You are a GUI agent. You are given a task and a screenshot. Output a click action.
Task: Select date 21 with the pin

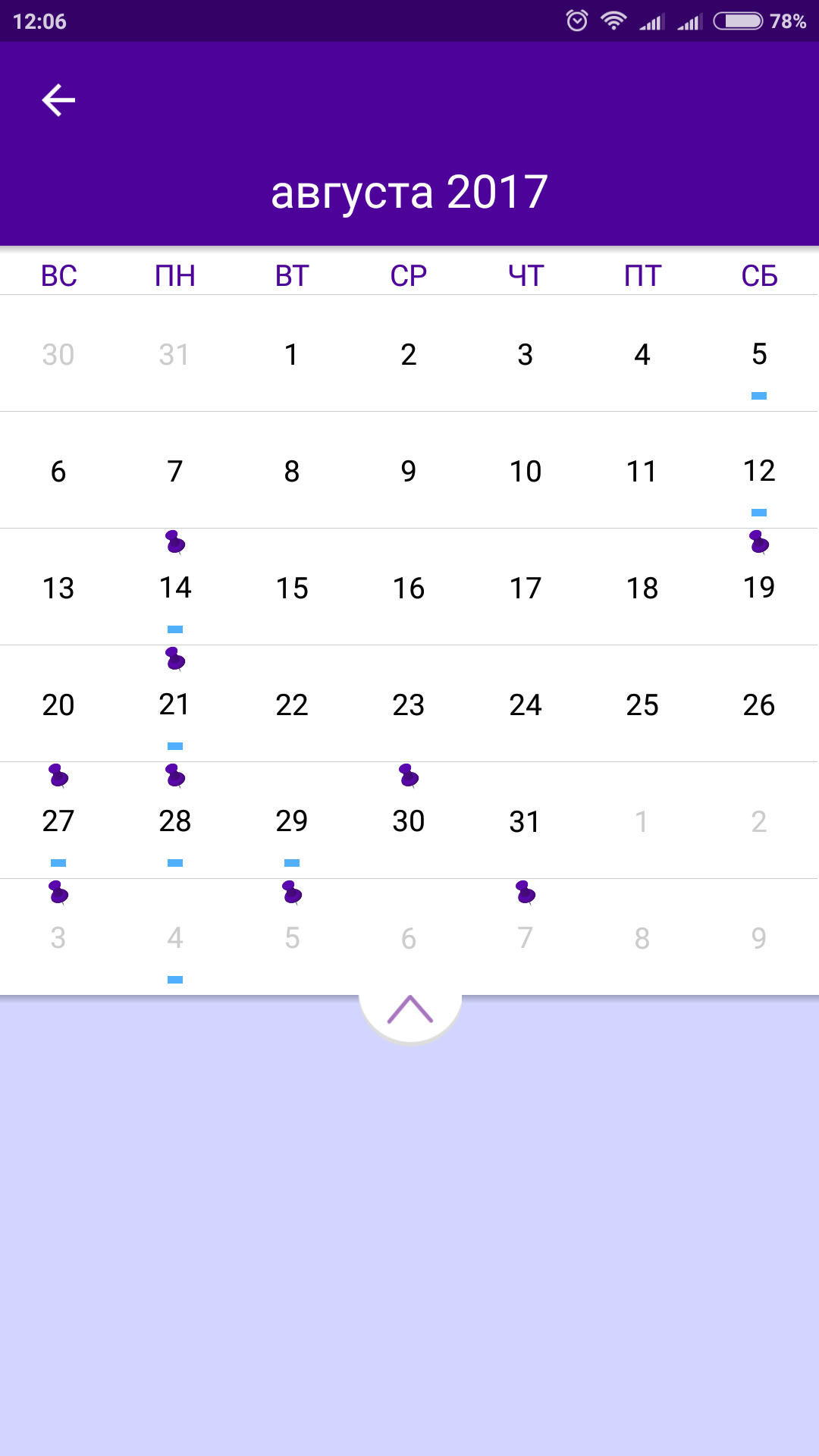coord(175,704)
